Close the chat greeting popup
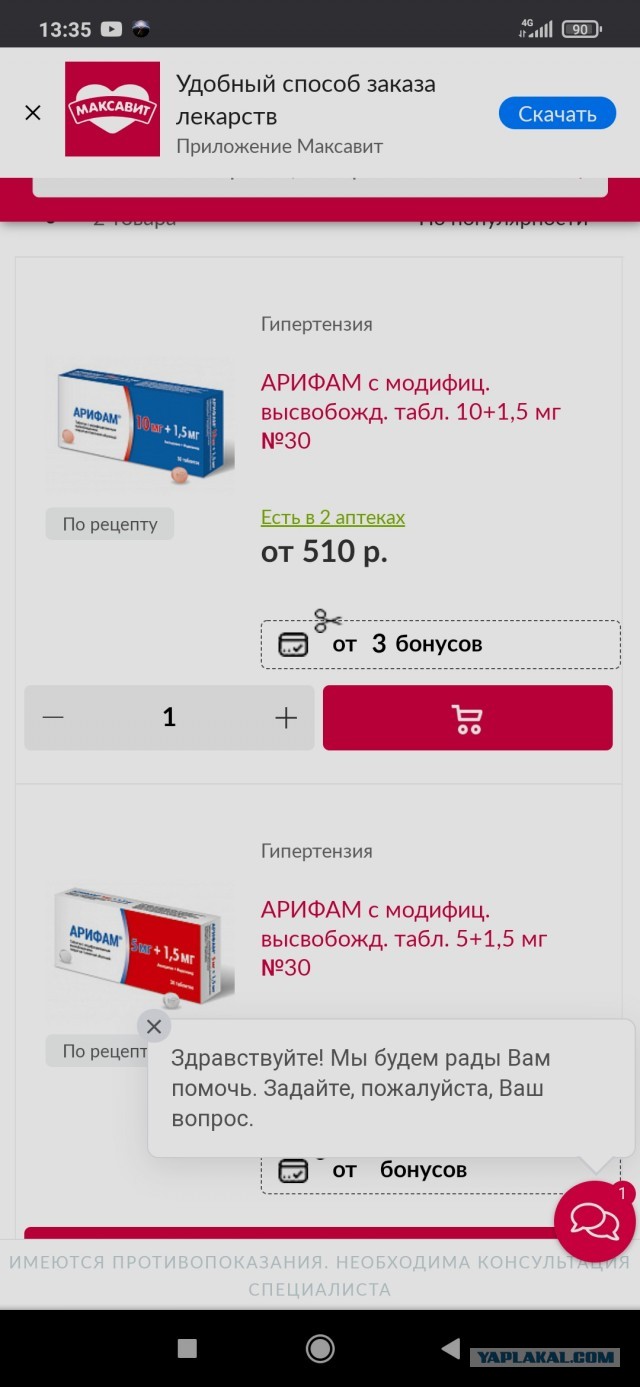This screenshot has width=640, height=1387. point(153,1026)
